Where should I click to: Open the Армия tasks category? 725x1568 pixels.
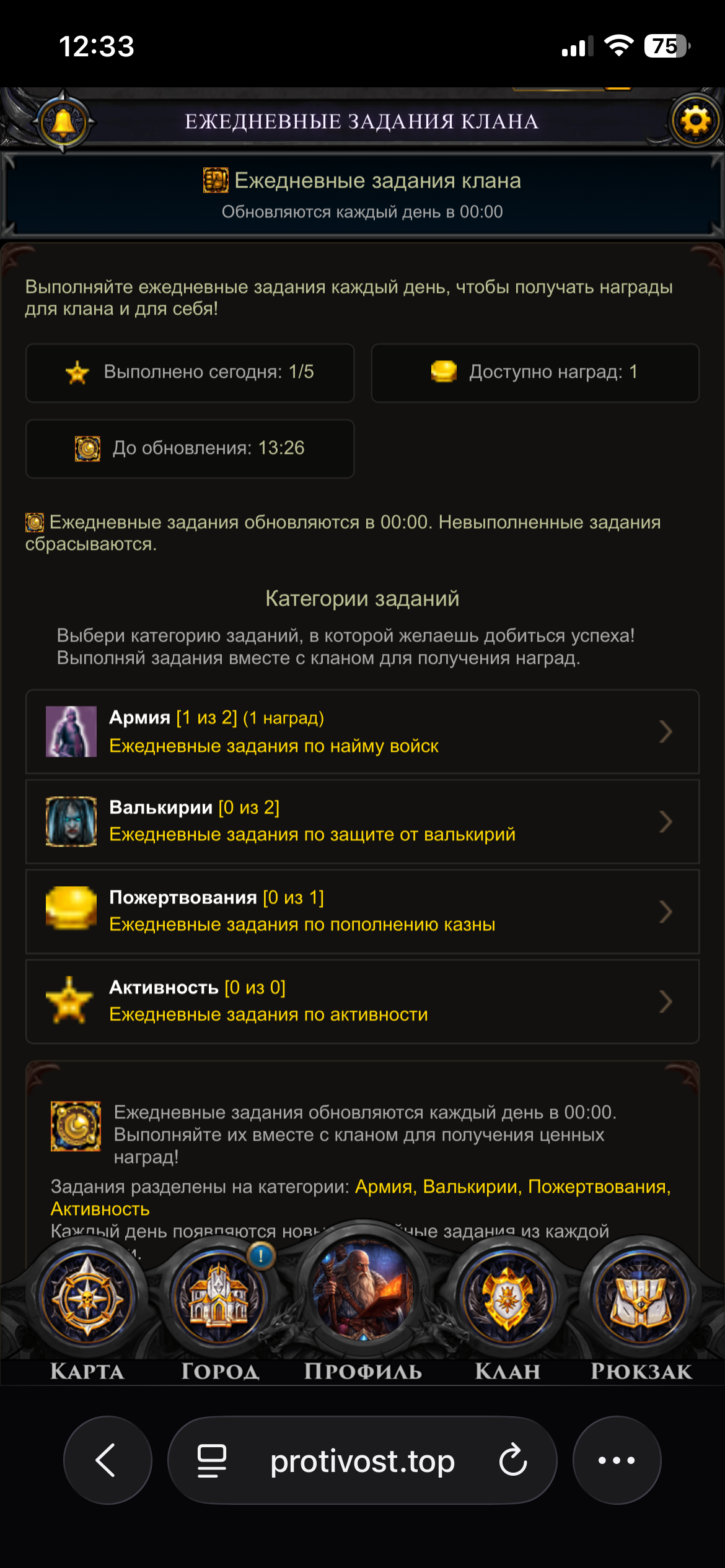362,731
